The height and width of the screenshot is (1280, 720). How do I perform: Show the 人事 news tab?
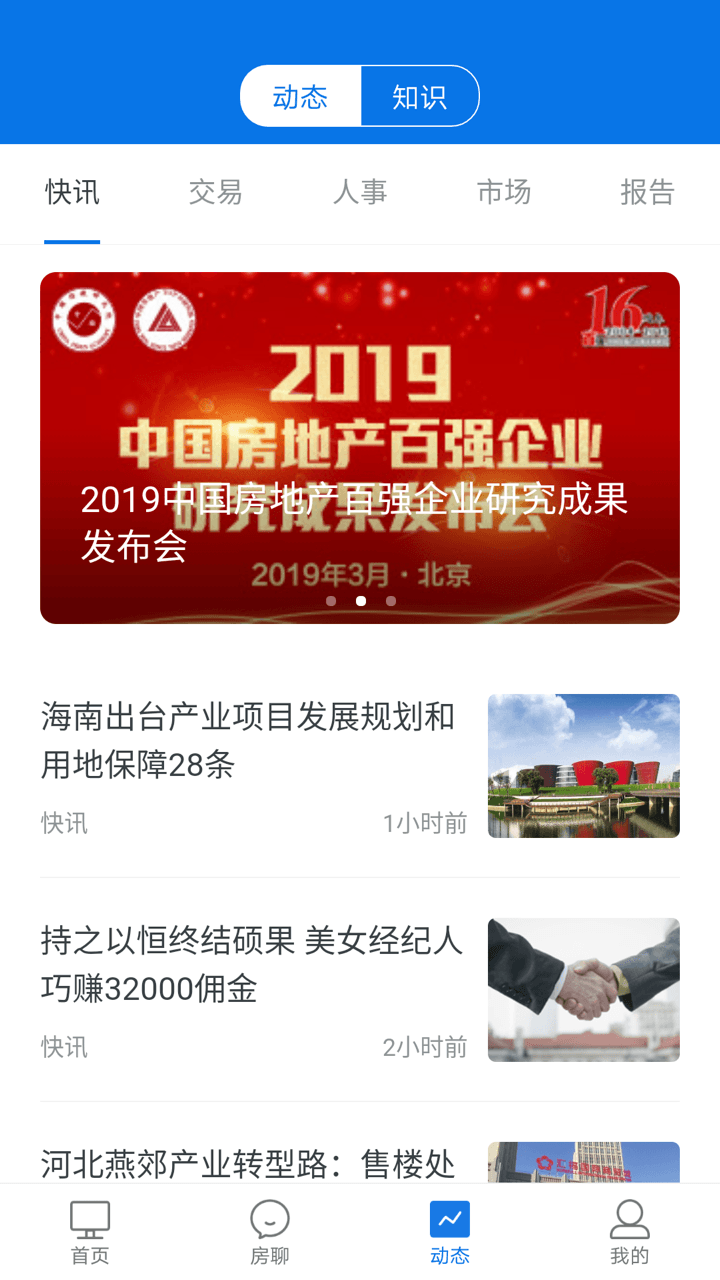(360, 192)
